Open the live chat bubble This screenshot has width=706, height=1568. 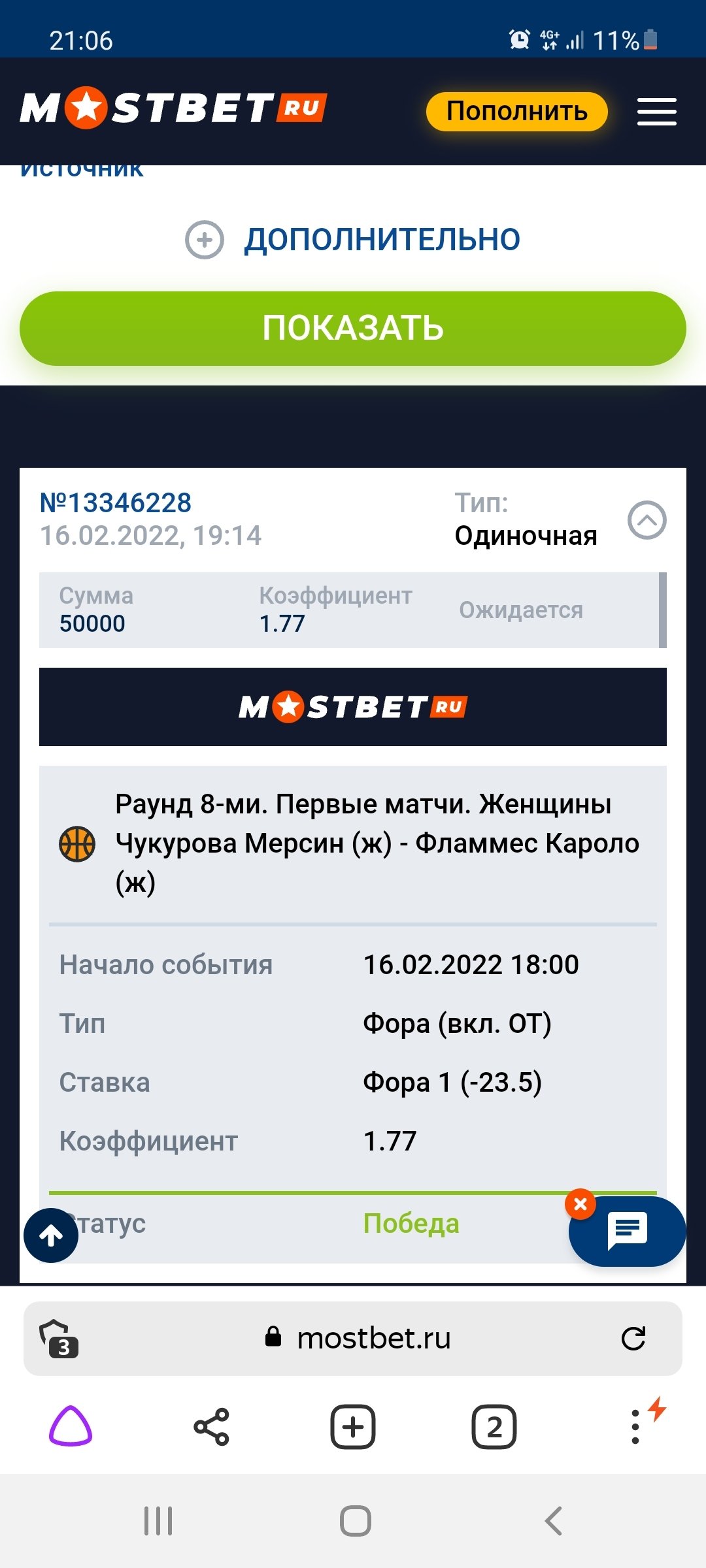pyautogui.click(x=627, y=1231)
